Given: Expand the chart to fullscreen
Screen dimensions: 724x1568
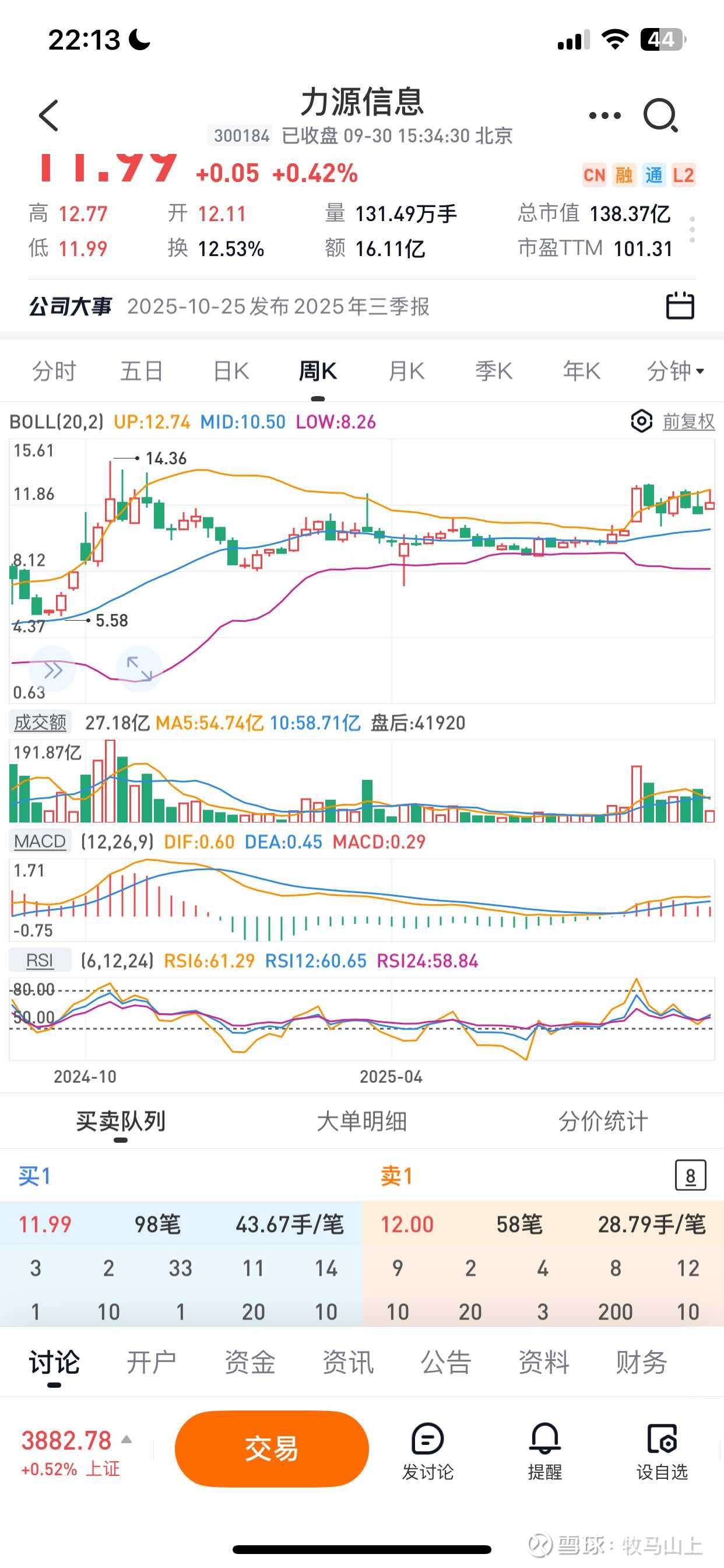Looking at the screenshot, I should click(x=139, y=668).
